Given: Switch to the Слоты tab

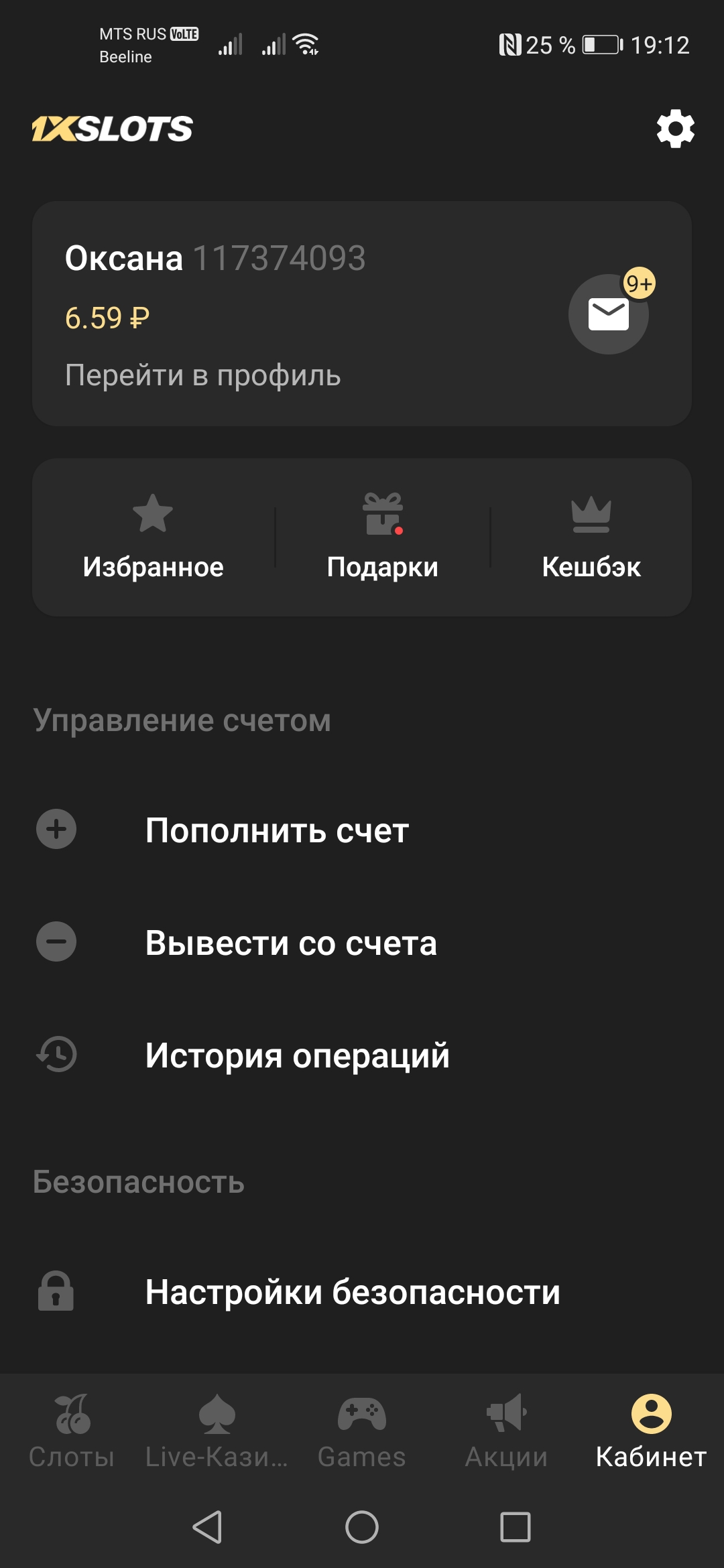Looking at the screenshot, I should point(72,1430).
